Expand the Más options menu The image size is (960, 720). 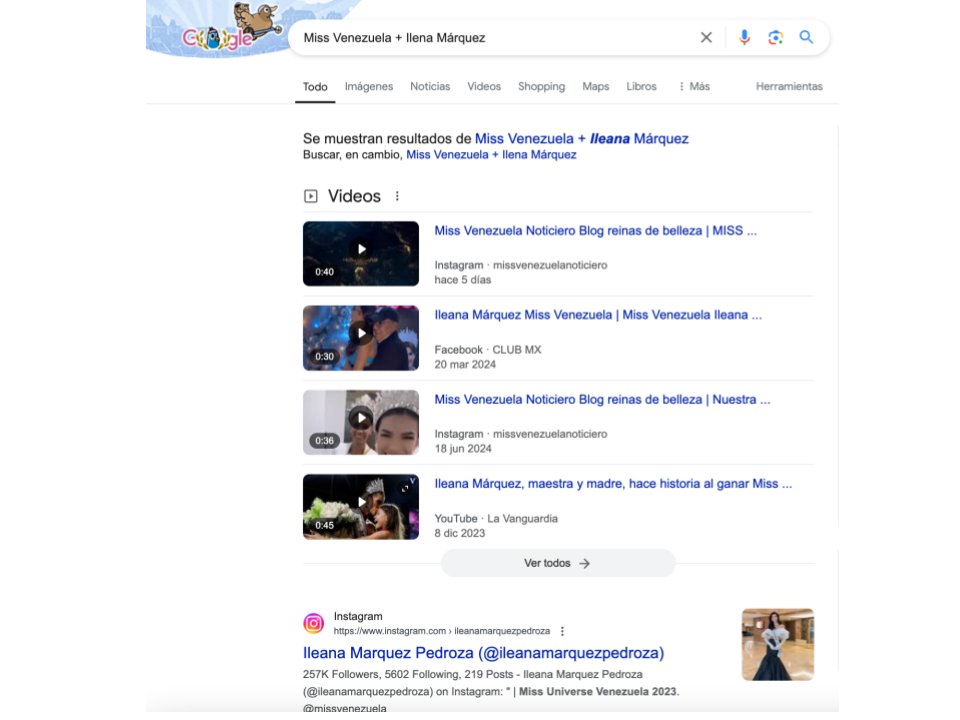point(694,87)
